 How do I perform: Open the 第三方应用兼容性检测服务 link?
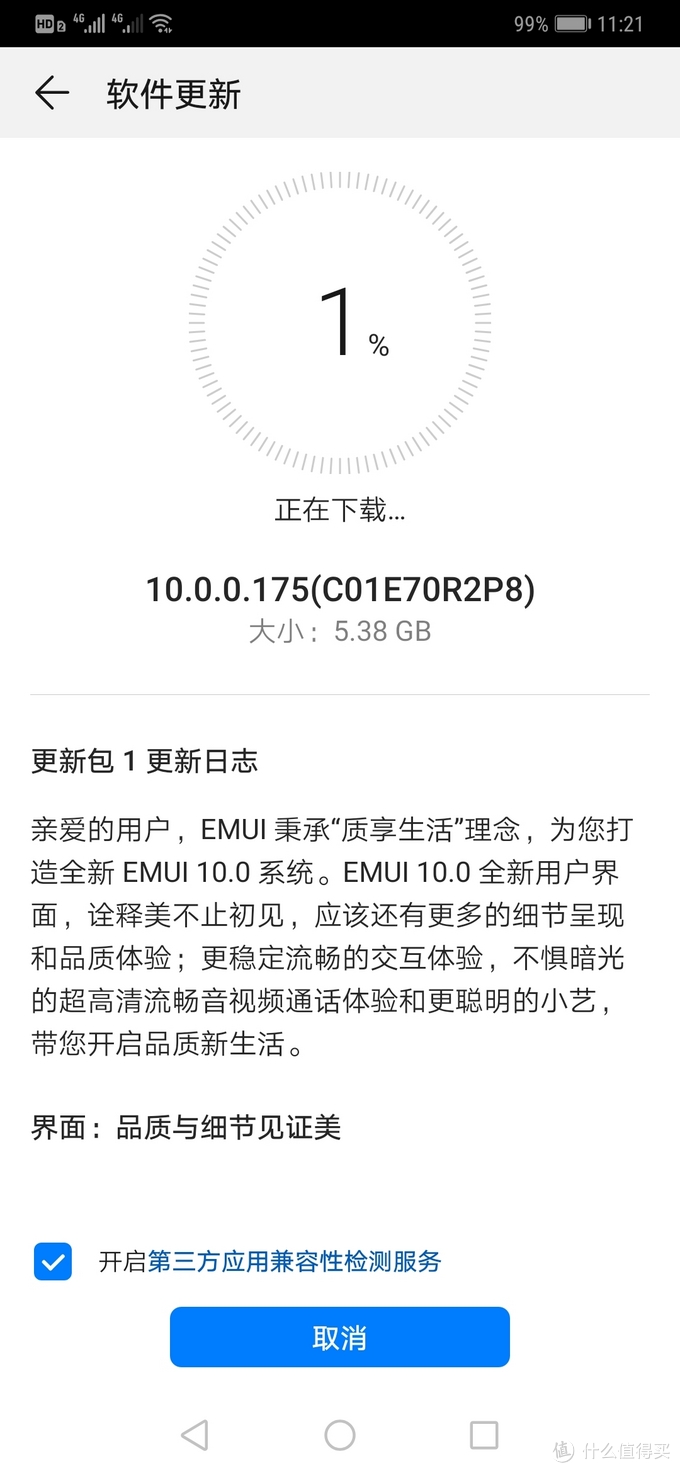pyautogui.click(x=295, y=1262)
